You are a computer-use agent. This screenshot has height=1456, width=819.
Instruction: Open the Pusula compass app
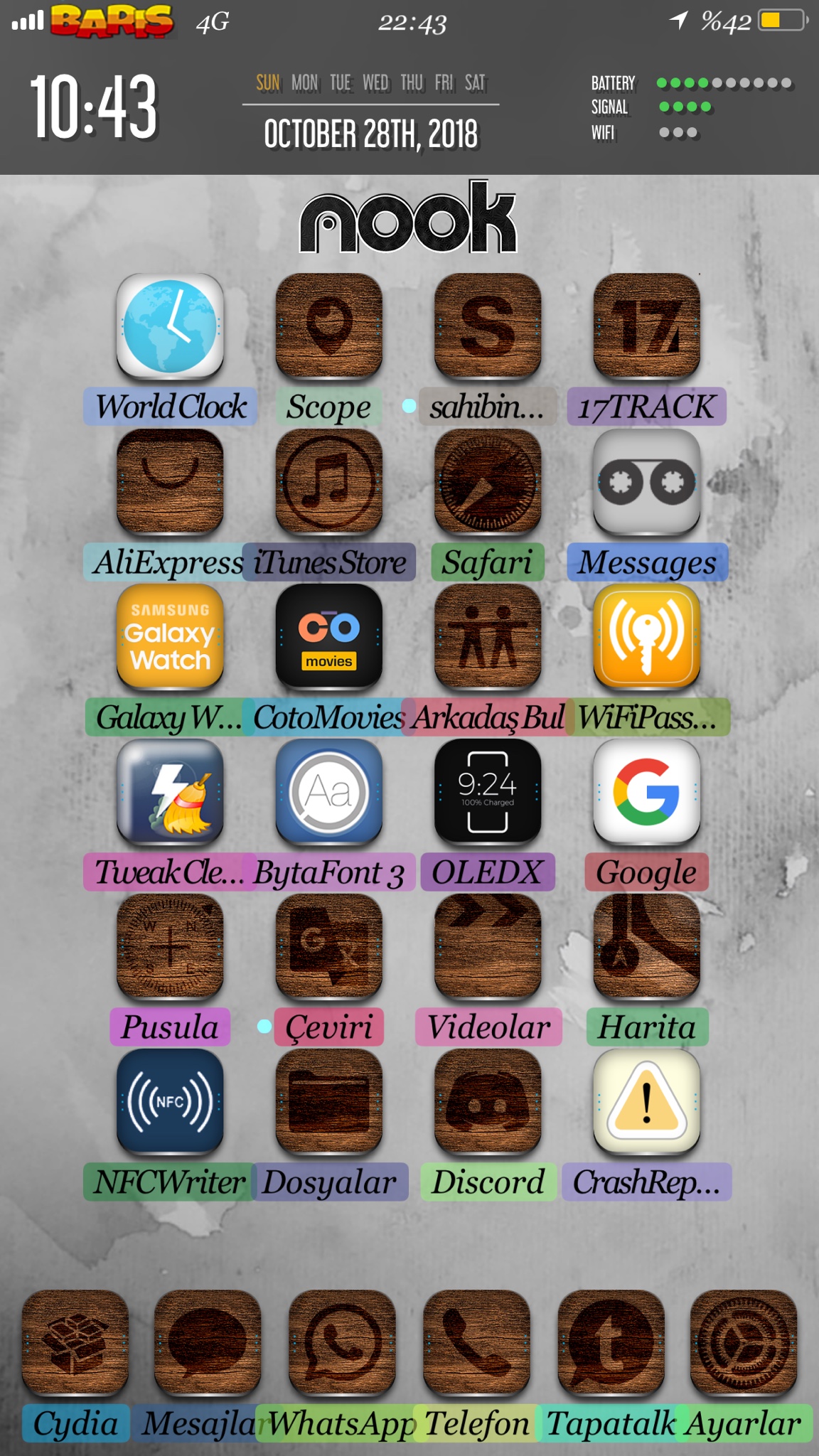point(170,947)
